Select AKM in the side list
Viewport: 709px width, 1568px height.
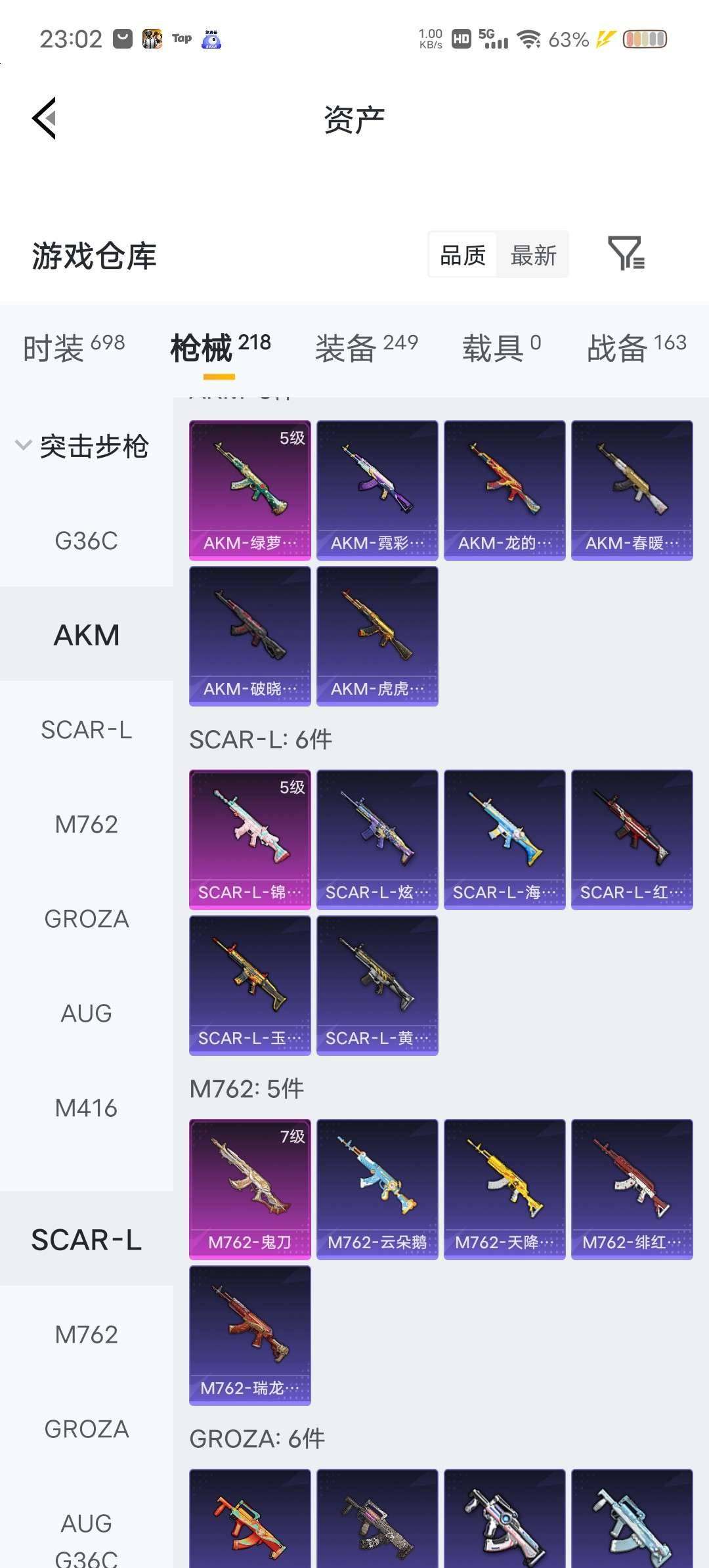click(x=87, y=634)
